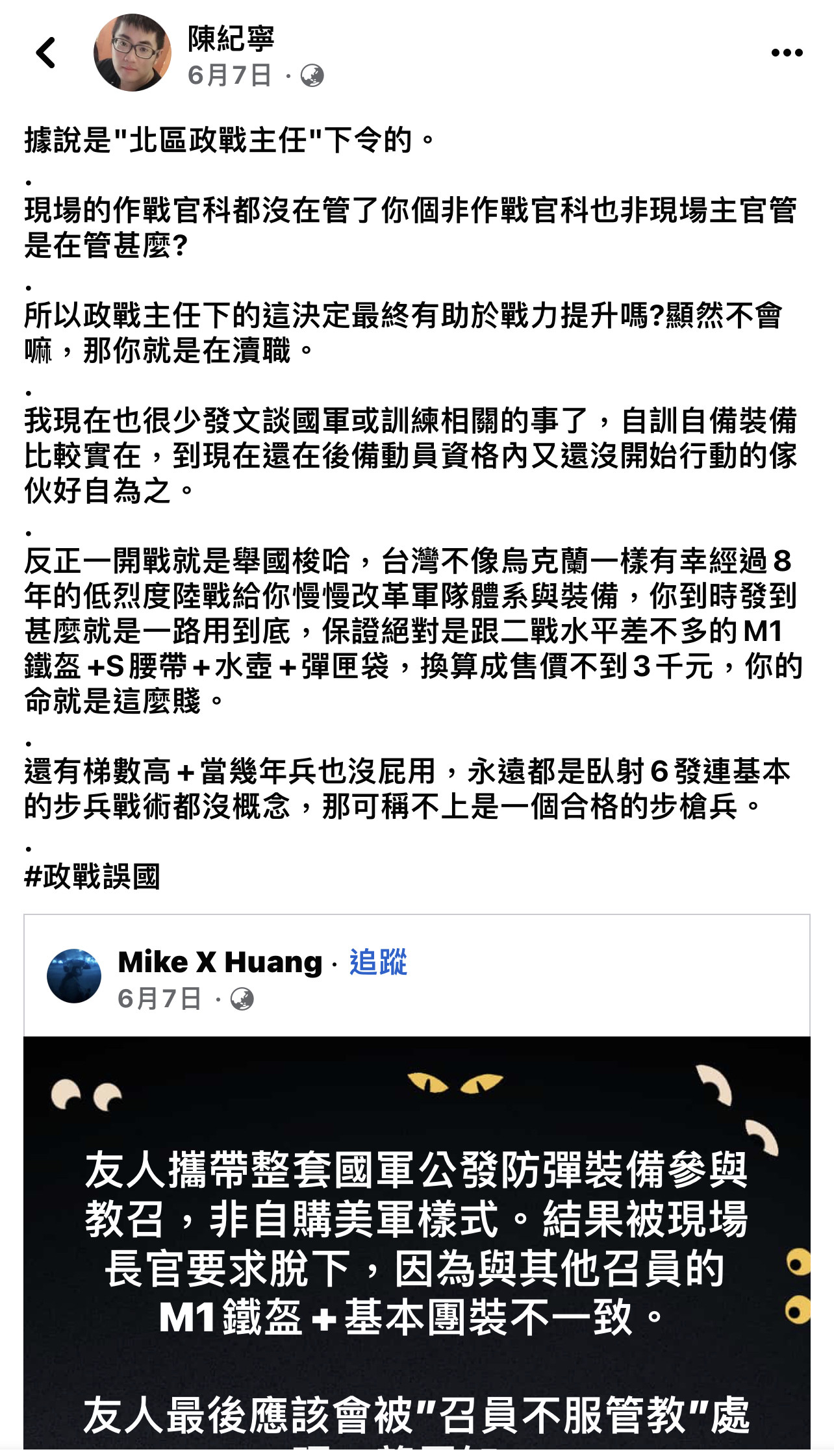Go back using the arrow
Viewport: 834px width, 1456px height.
pos(46,53)
